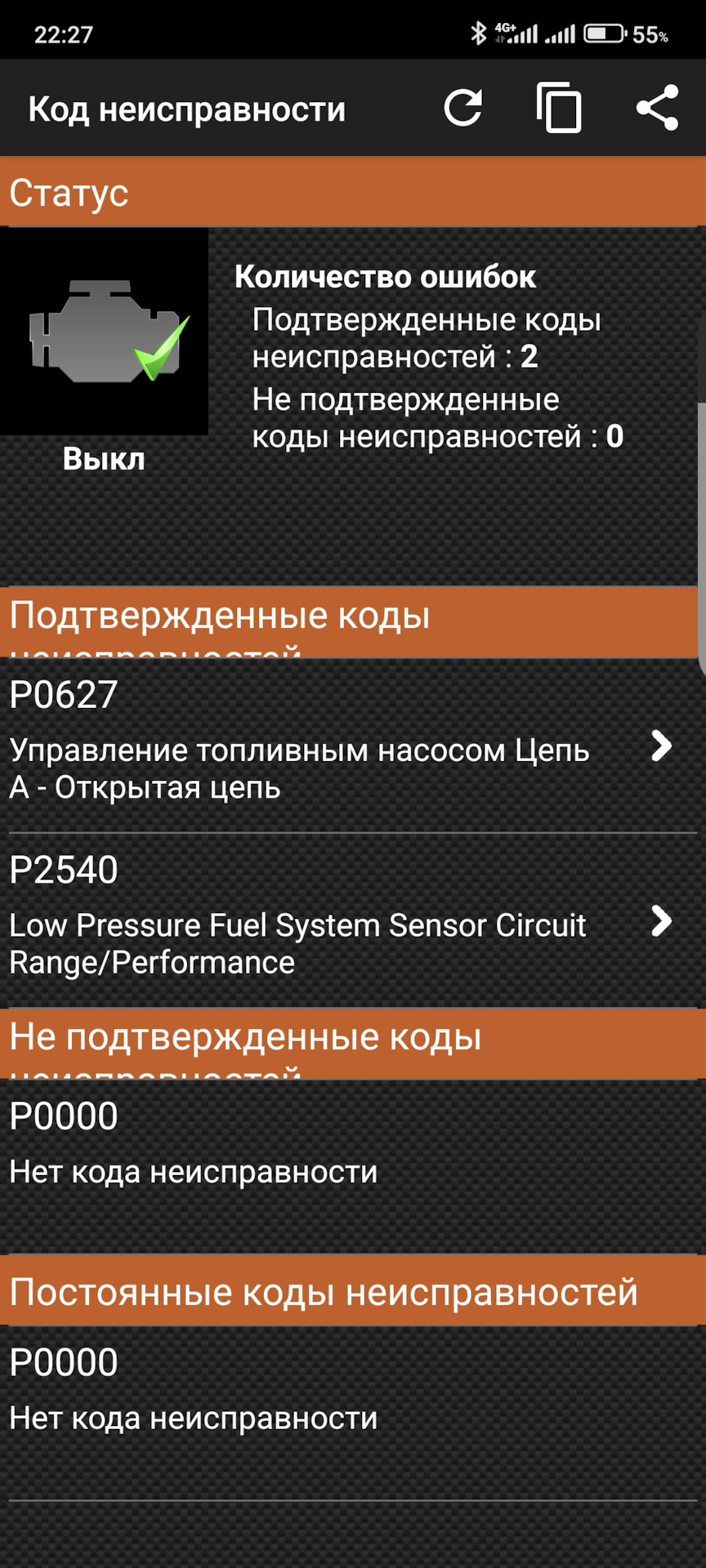This screenshot has width=706, height=1568.
Task: Open details for code P2540
Action: [x=661, y=921]
